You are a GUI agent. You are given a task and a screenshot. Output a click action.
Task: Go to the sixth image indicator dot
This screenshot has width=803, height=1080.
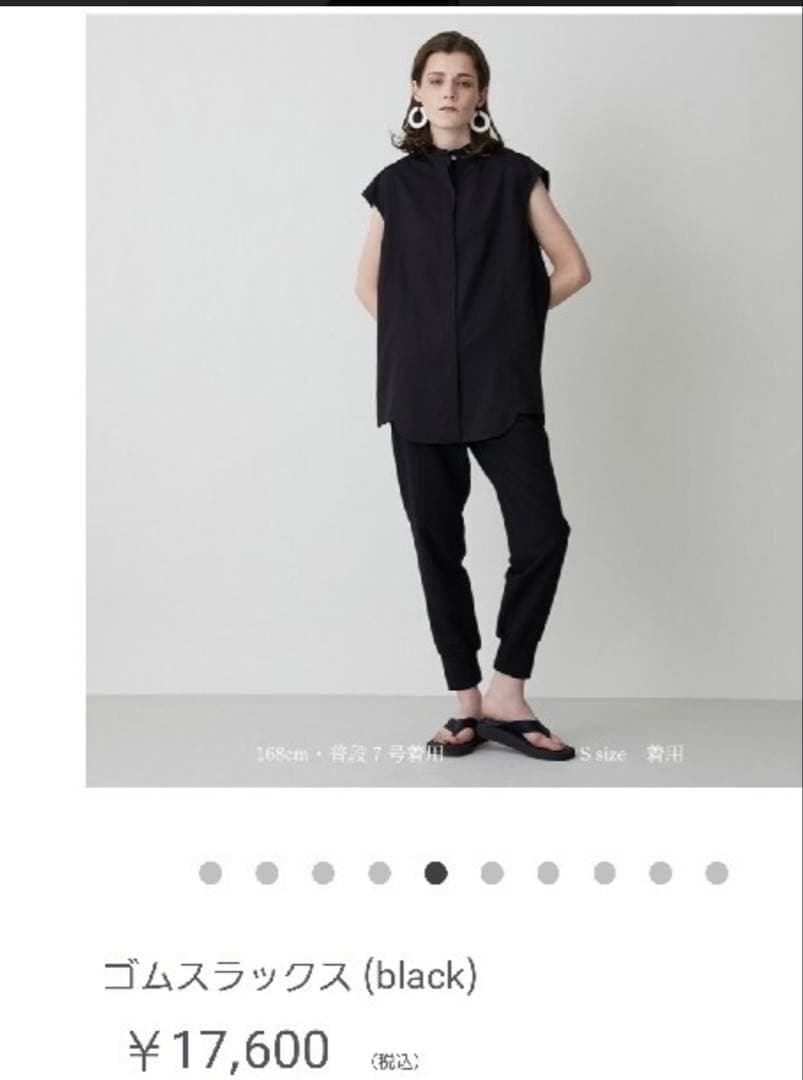[492, 873]
